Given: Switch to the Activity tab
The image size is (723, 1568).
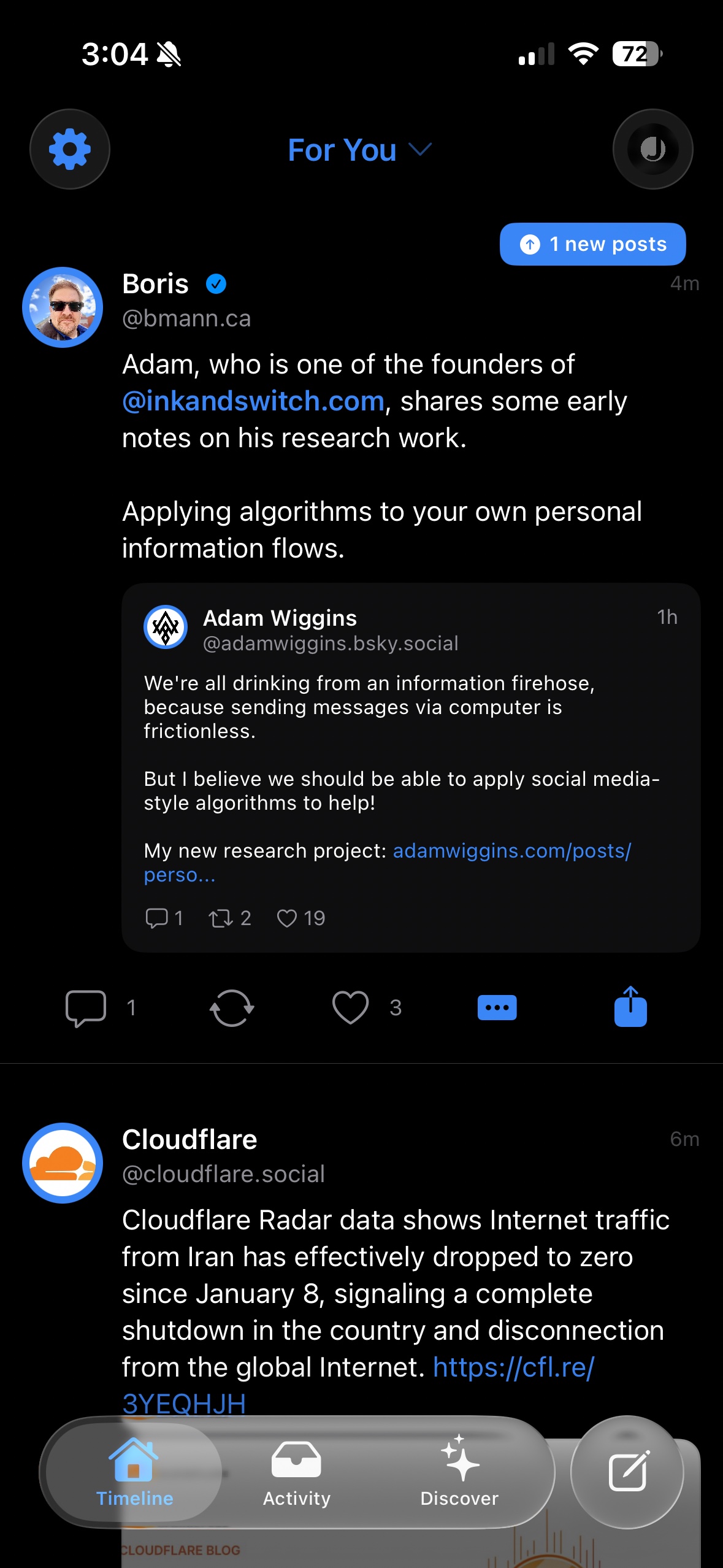Looking at the screenshot, I should point(296,1472).
